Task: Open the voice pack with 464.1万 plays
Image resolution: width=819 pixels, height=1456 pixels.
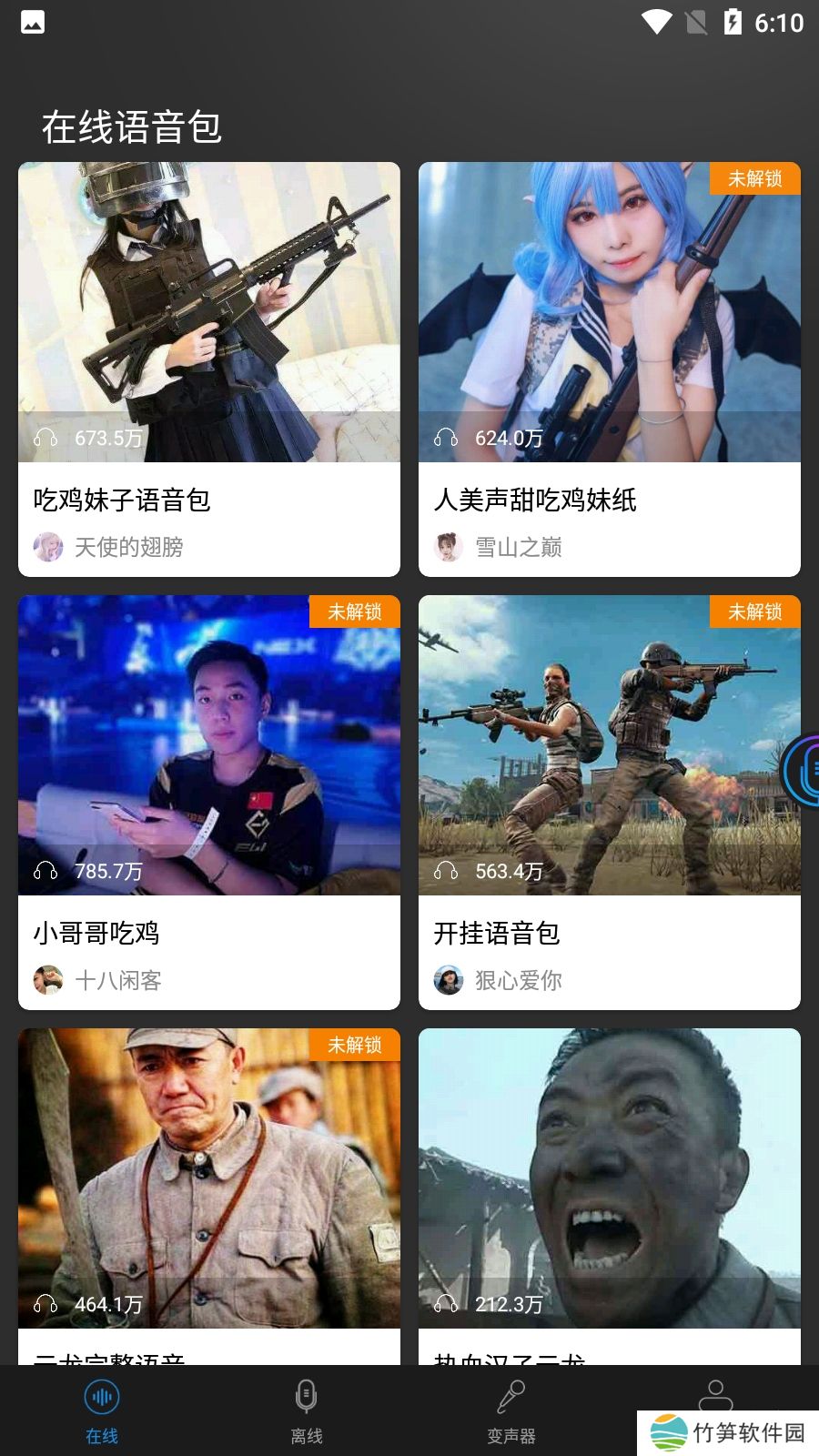Action: [x=209, y=1192]
